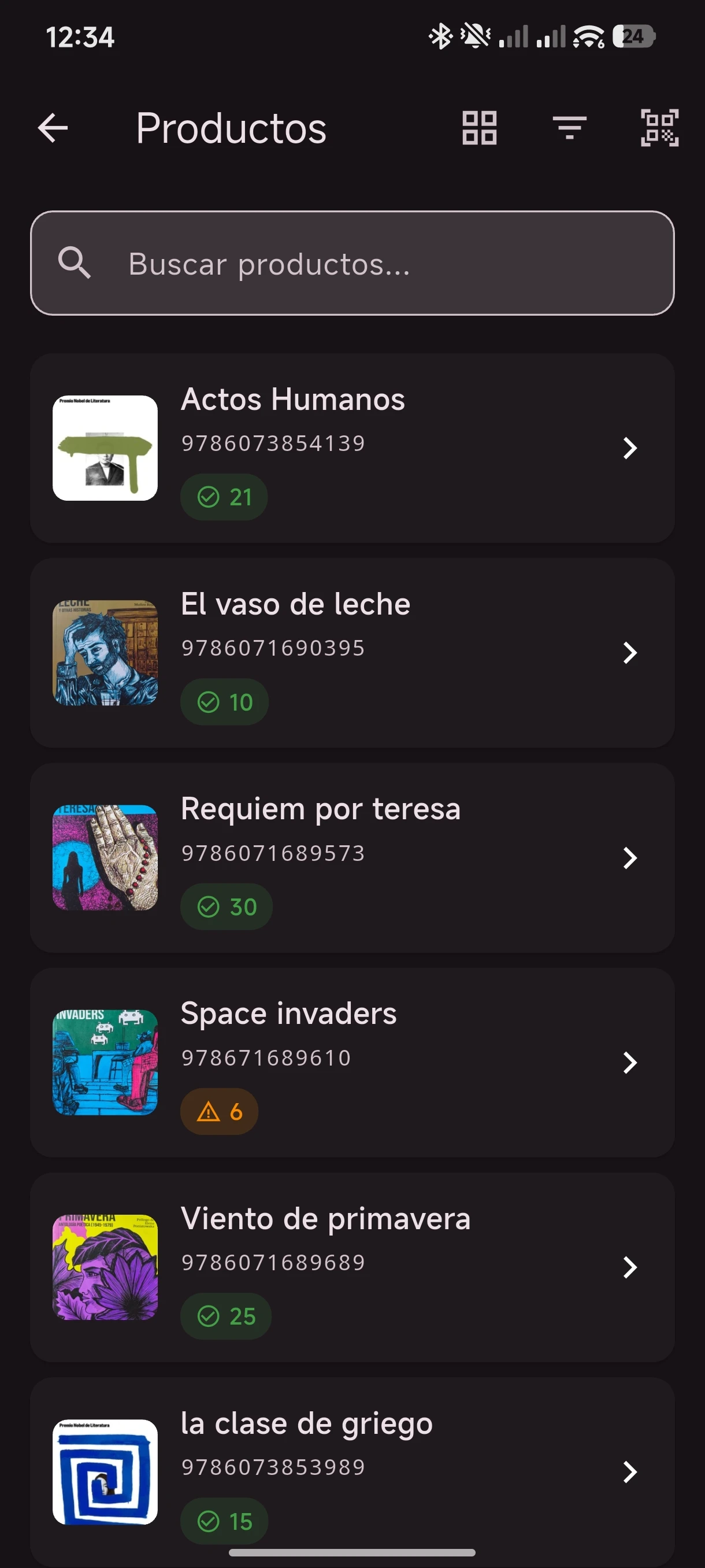Tap the search magnifier icon
The image size is (705, 1568).
click(76, 263)
